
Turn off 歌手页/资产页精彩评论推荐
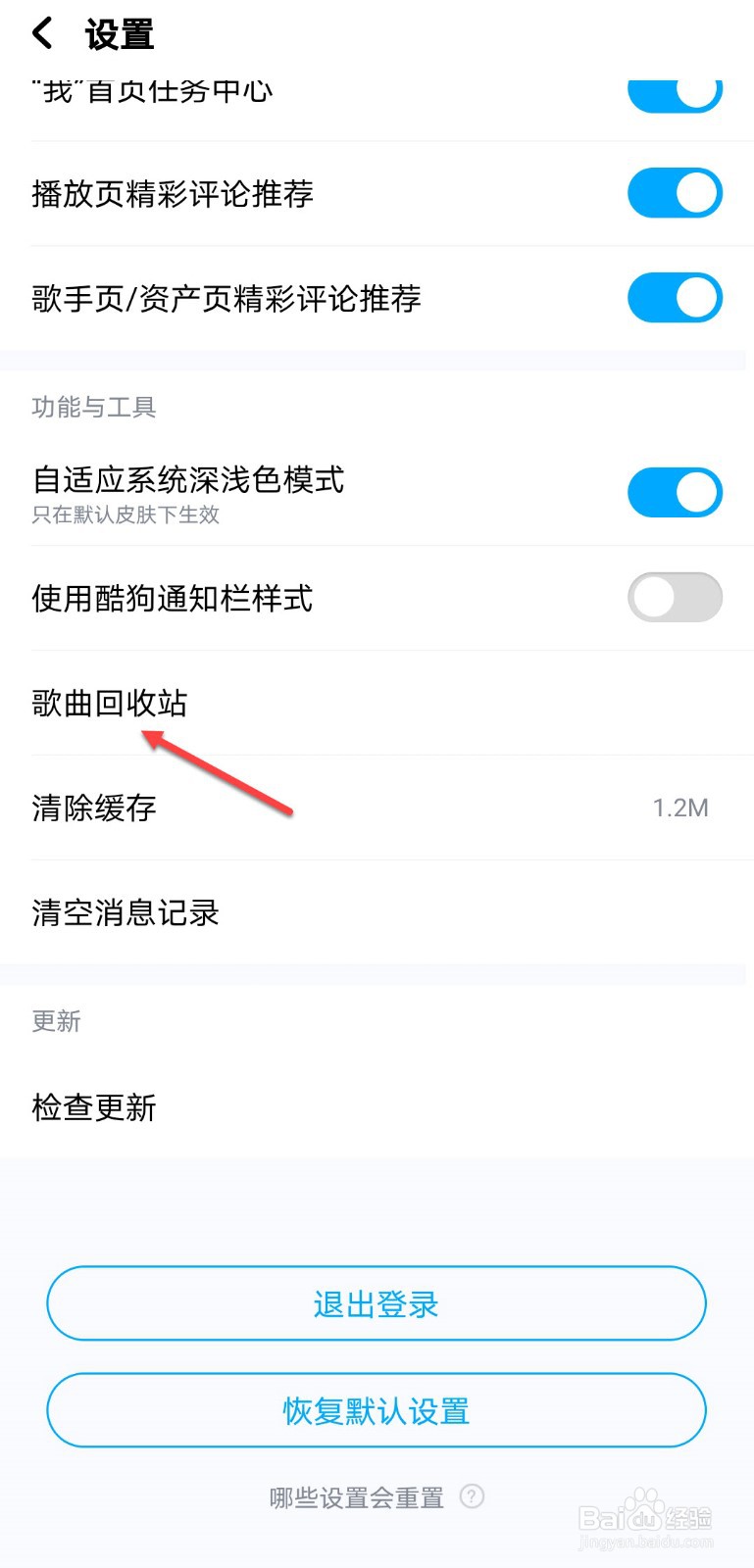tap(675, 297)
